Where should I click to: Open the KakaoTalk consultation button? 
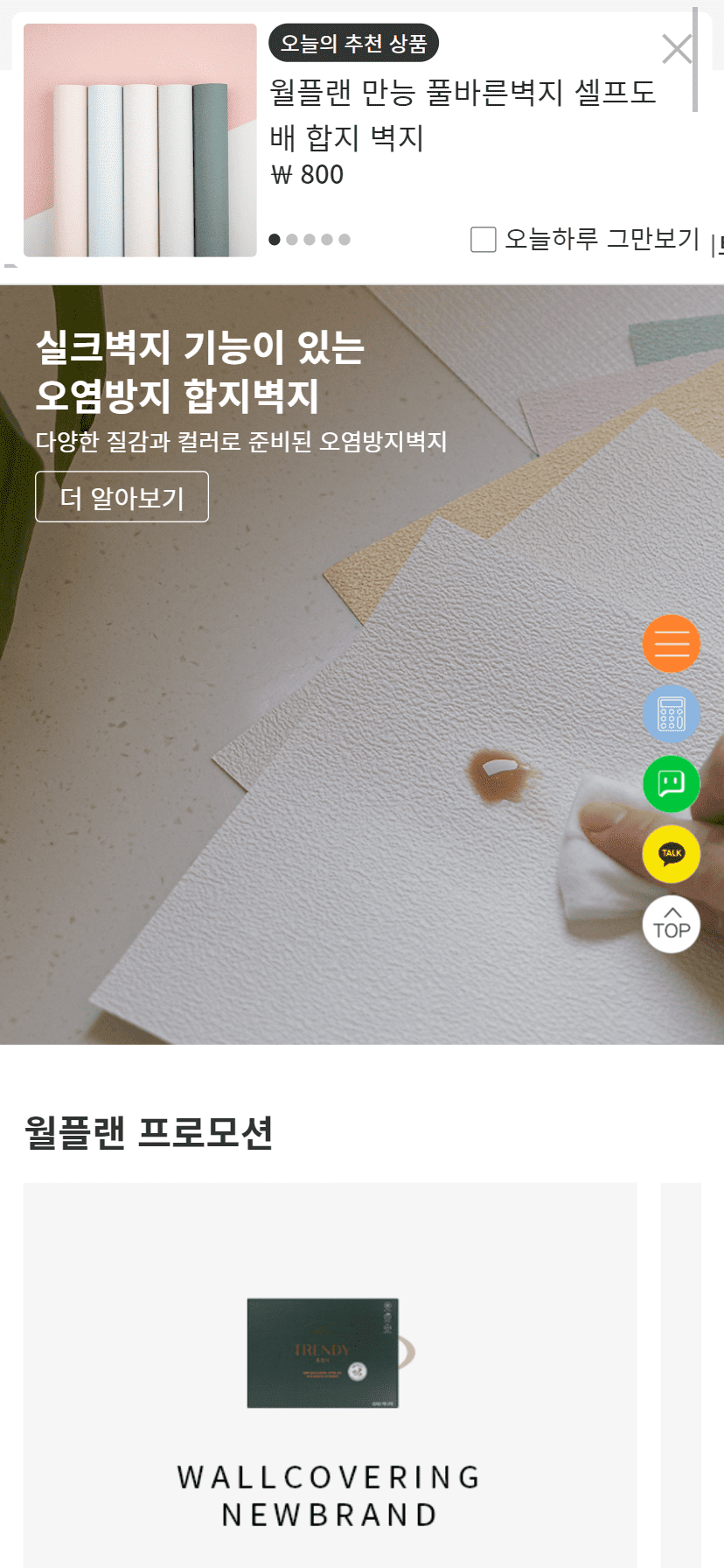pyautogui.click(x=672, y=854)
